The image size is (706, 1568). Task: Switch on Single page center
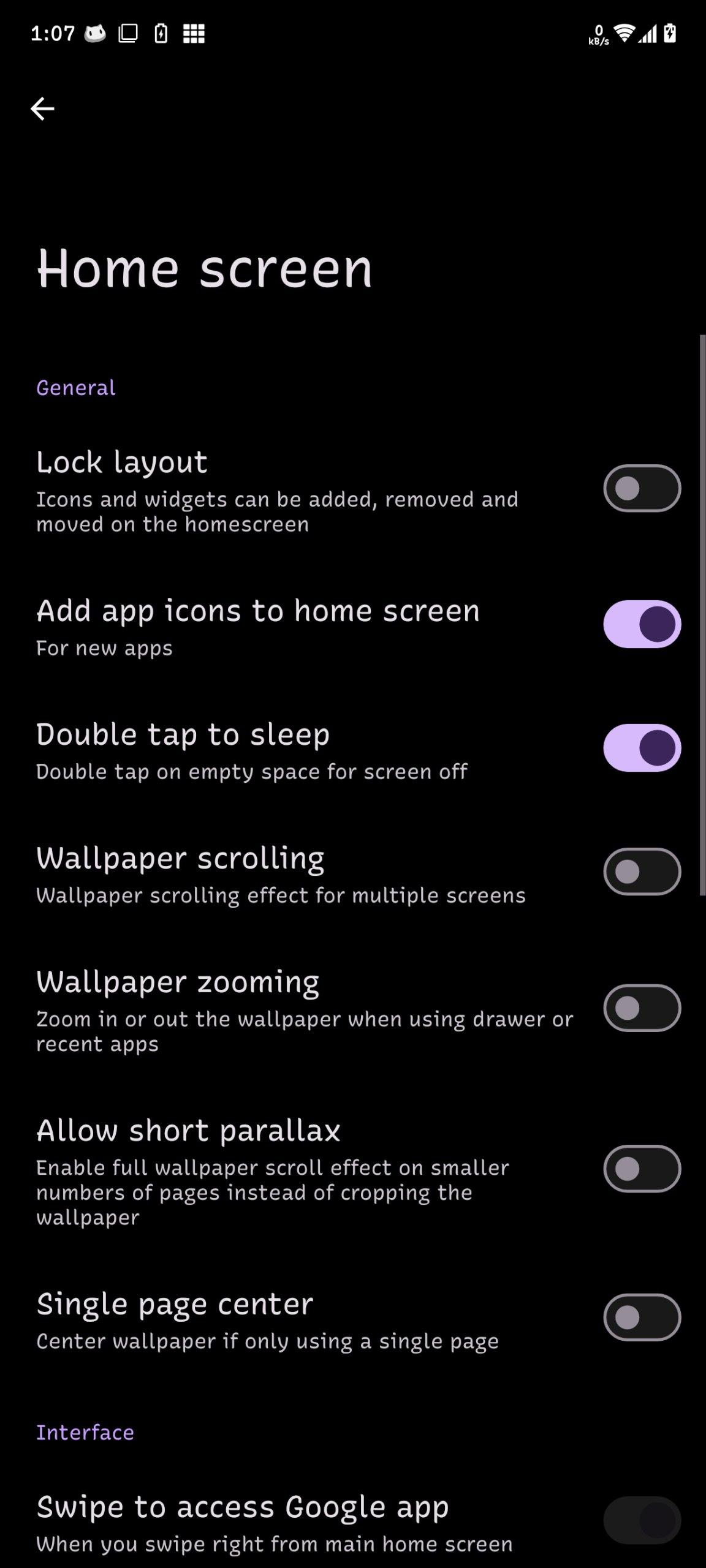click(x=642, y=1317)
